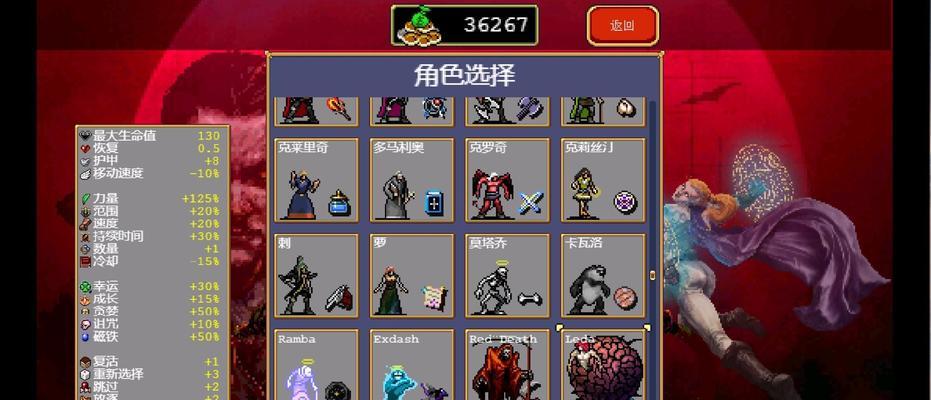The width and height of the screenshot is (931, 400).
Task: Pick the bear character 卡瓦洛
Action: point(604,276)
